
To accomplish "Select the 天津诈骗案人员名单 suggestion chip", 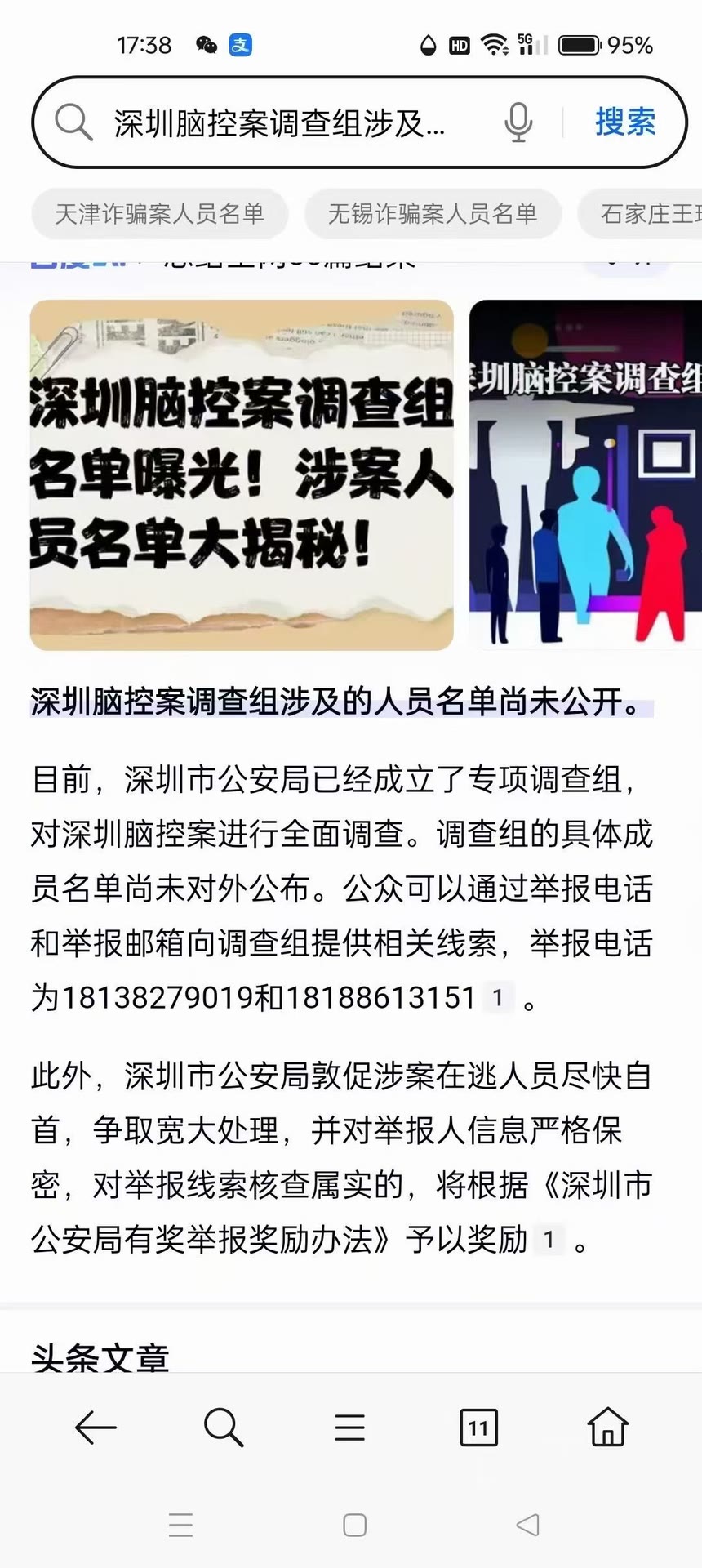I will click(x=160, y=214).
